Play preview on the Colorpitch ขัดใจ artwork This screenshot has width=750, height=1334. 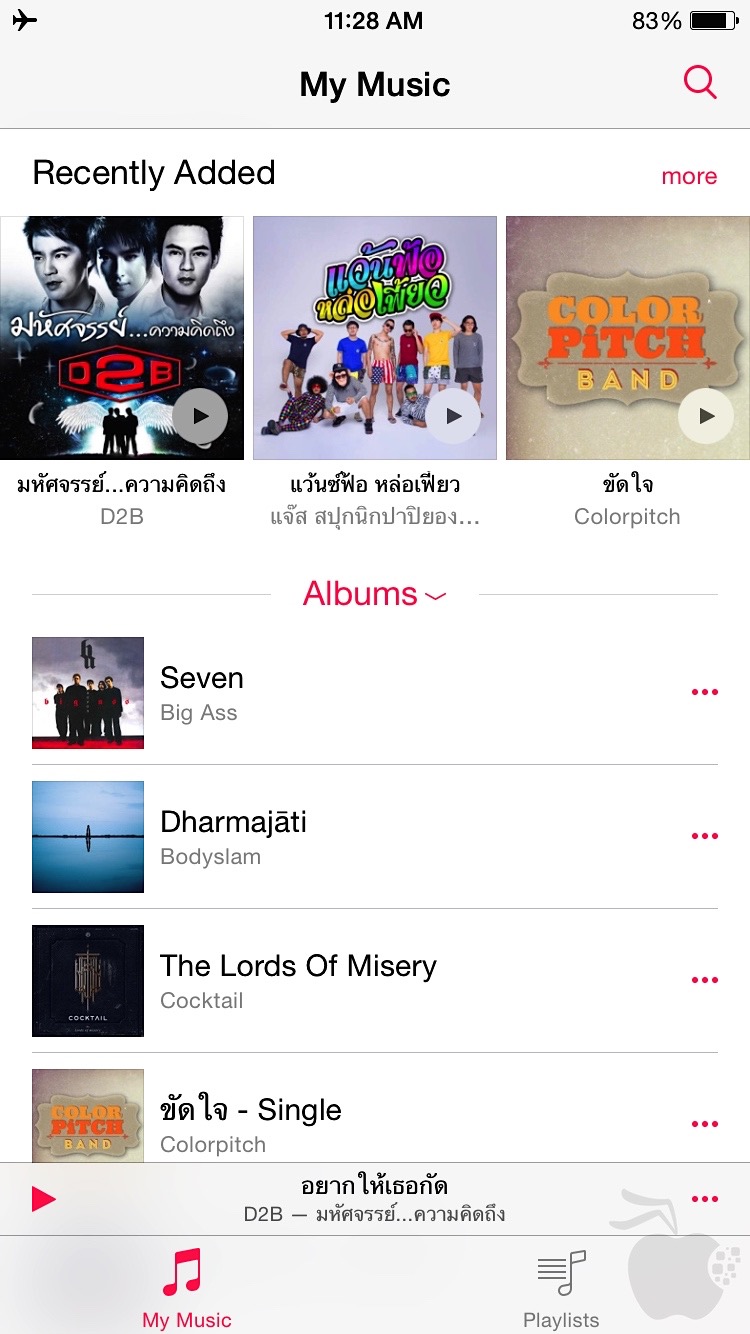(x=707, y=416)
